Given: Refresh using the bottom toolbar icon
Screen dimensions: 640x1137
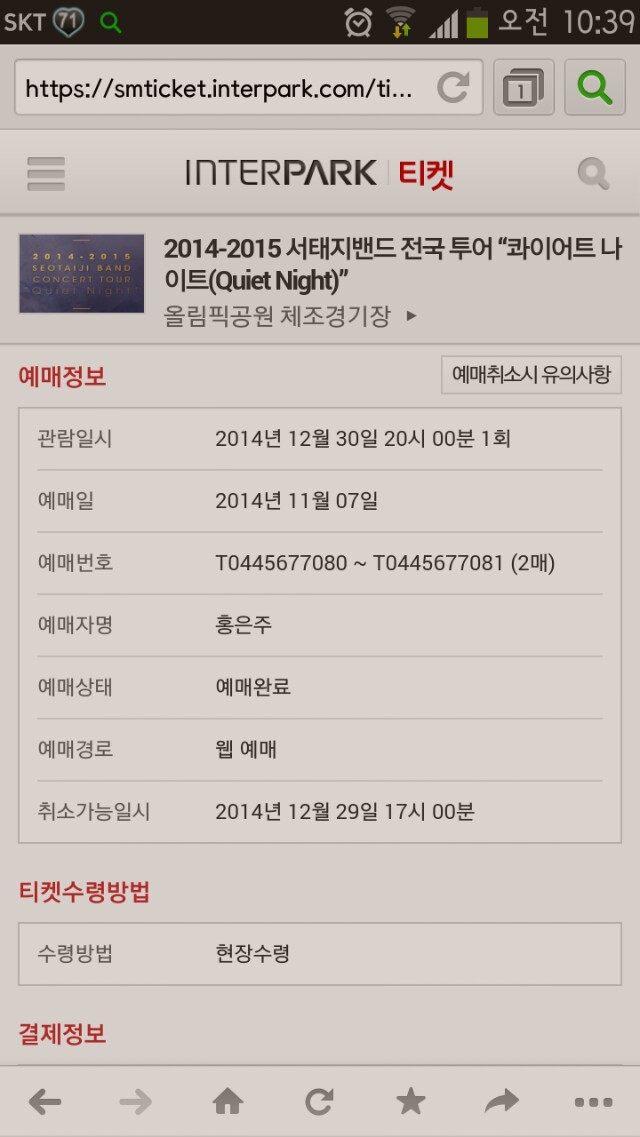Looking at the screenshot, I should pyautogui.click(x=319, y=1102).
